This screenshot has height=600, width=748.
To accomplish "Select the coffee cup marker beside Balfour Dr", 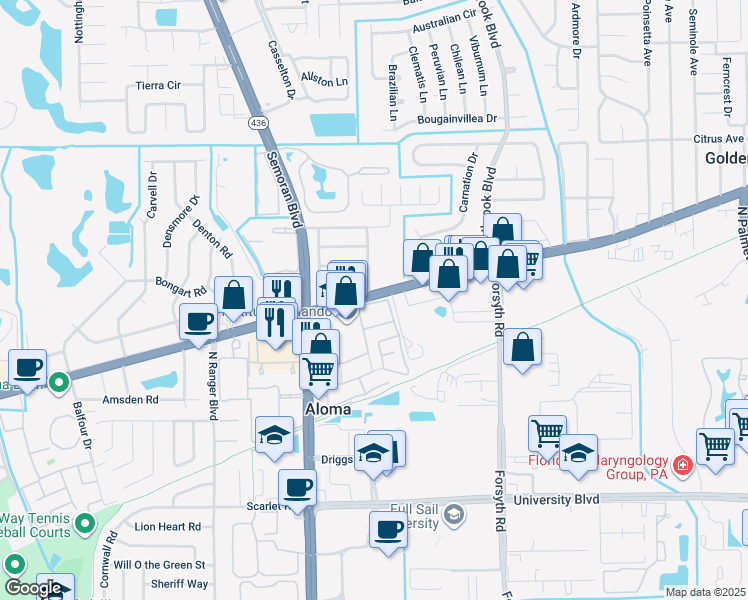I will coord(29,367).
